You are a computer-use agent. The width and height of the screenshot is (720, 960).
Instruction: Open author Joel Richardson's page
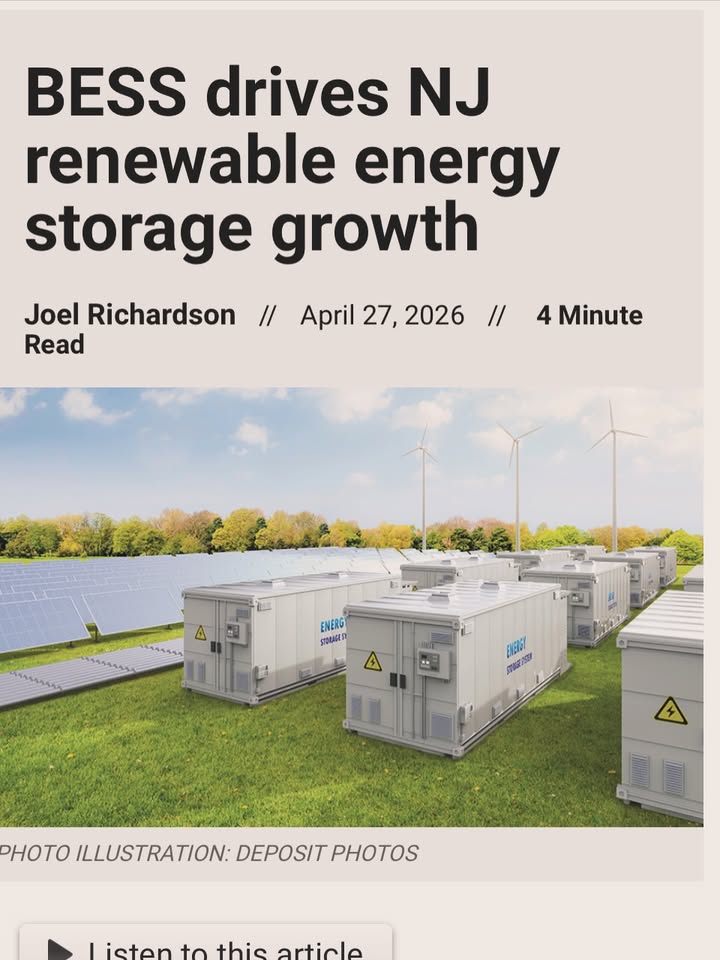(130, 315)
